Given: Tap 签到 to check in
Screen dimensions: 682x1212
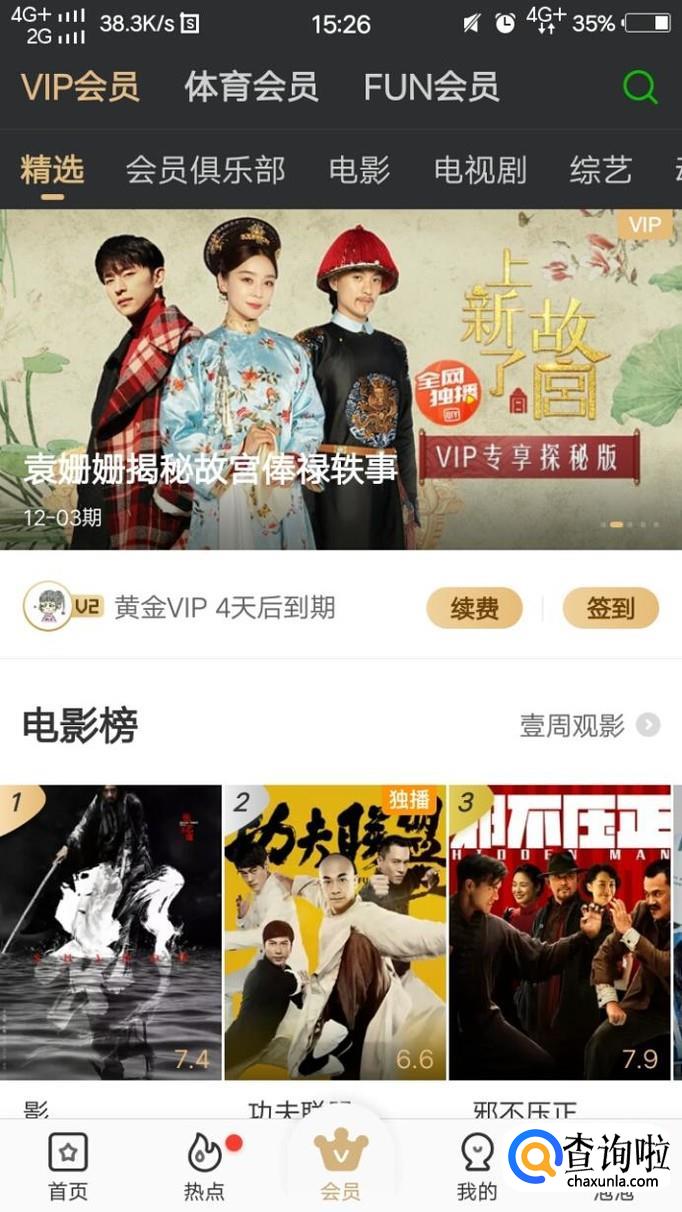Looking at the screenshot, I should coord(610,607).
